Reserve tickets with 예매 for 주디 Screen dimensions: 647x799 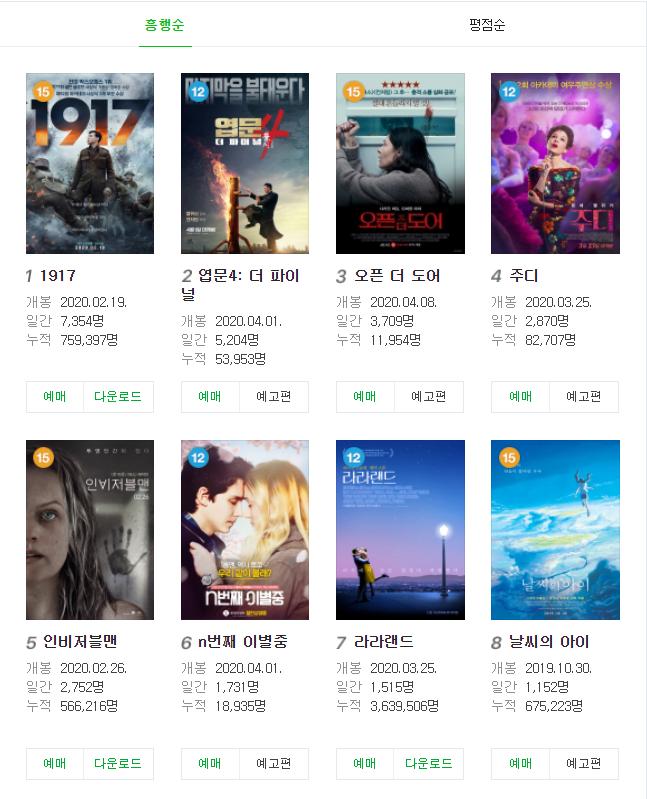click(x=520, y=396)
